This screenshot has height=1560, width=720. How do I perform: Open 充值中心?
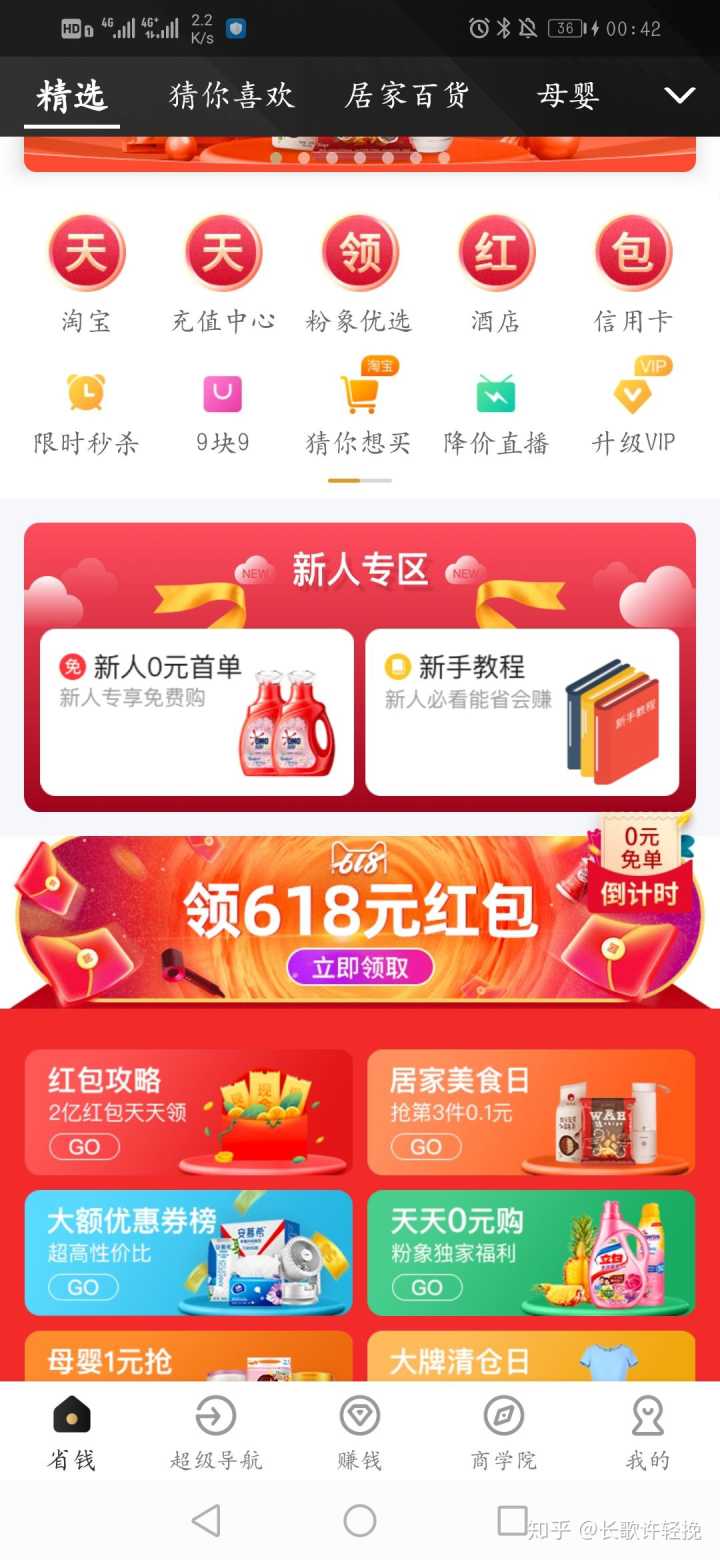point(222,272)
